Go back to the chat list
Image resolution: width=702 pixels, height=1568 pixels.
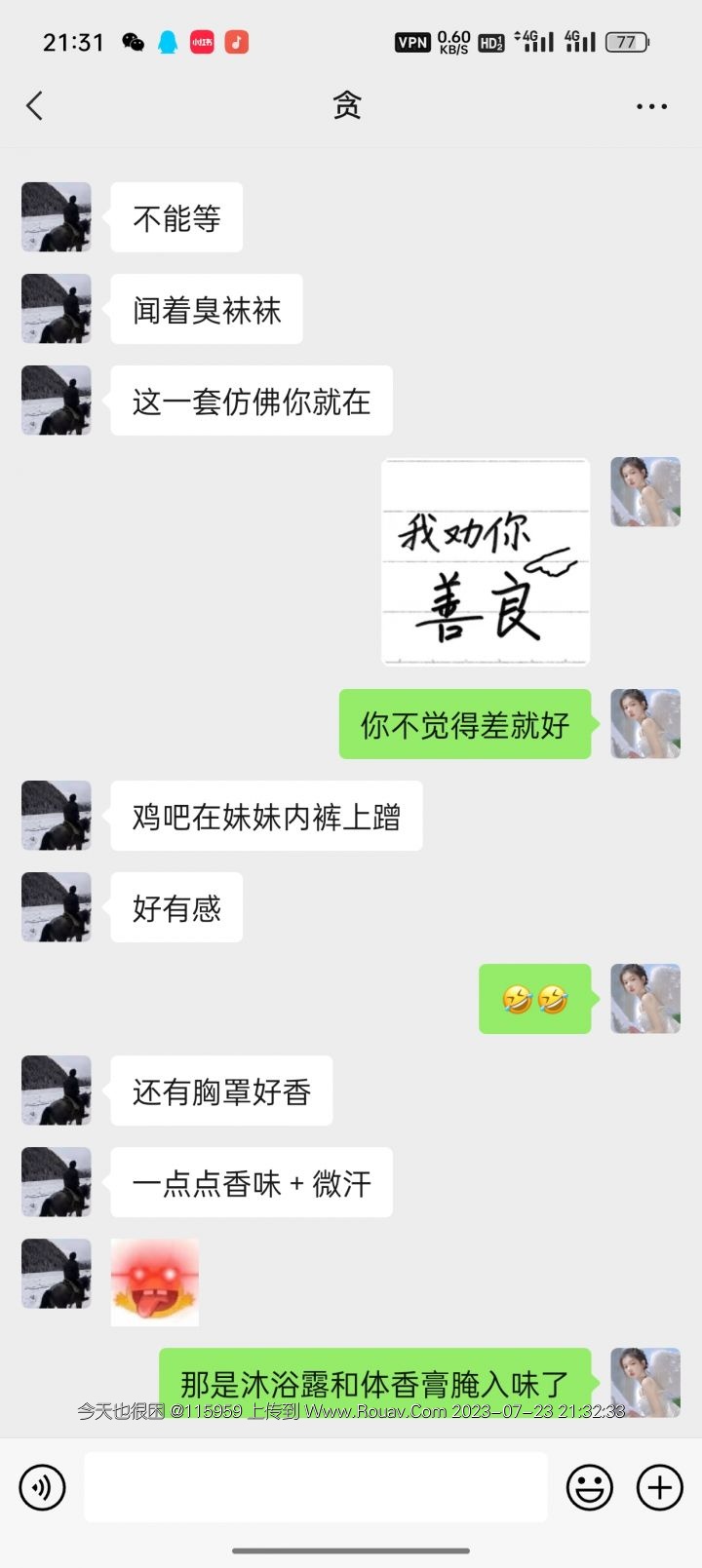(x=35, y=105)
